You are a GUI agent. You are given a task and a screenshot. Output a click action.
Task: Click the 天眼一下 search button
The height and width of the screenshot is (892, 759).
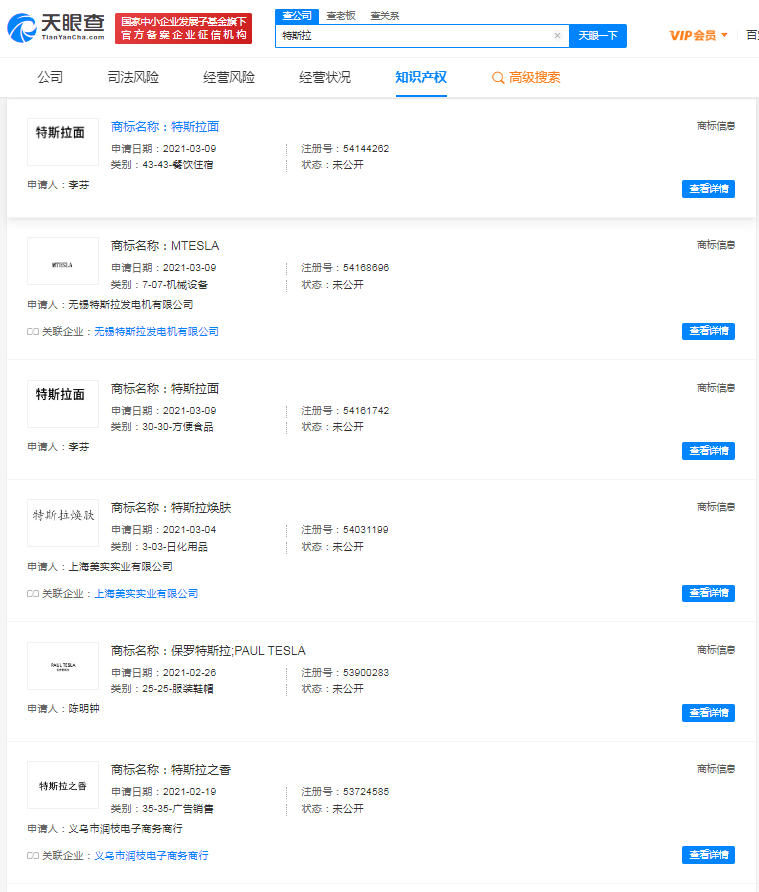[599, 36]
